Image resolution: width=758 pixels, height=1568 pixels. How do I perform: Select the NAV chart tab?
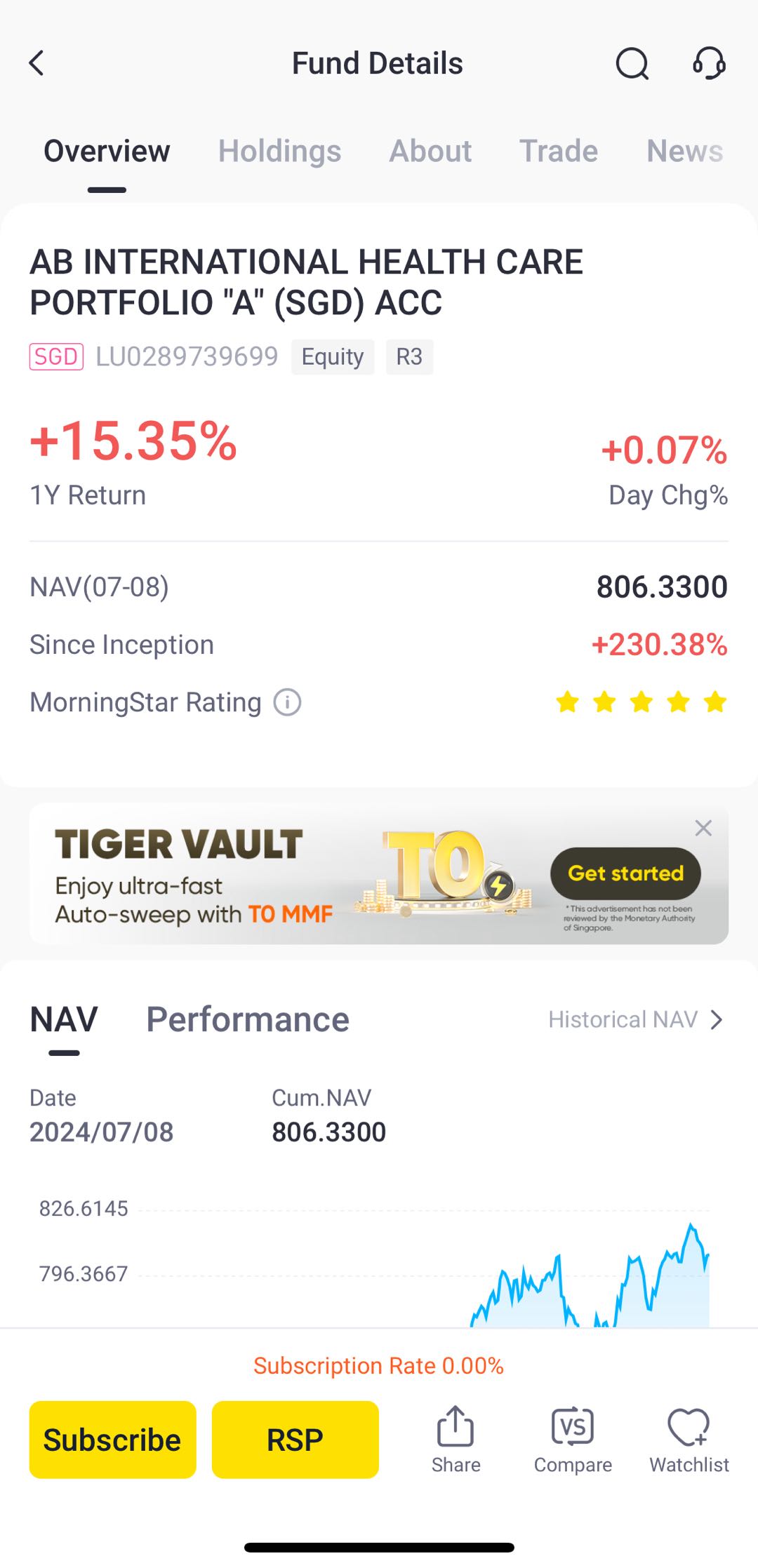tap(64, 1019)
